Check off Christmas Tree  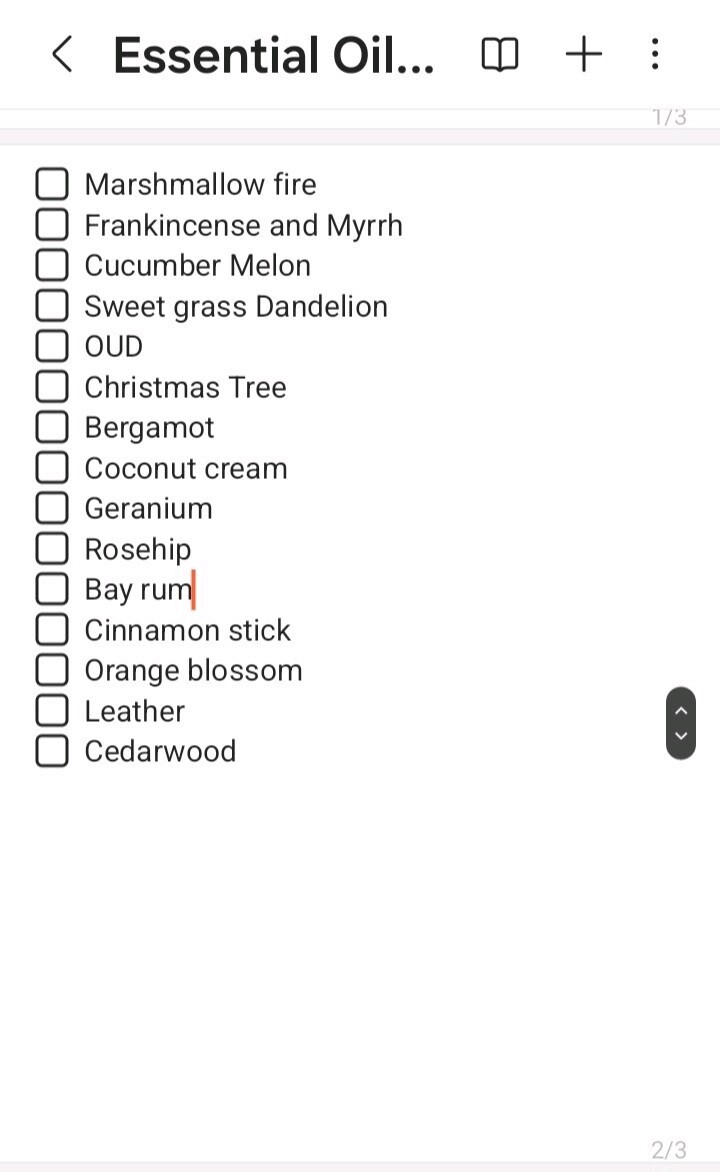point(52,386)
